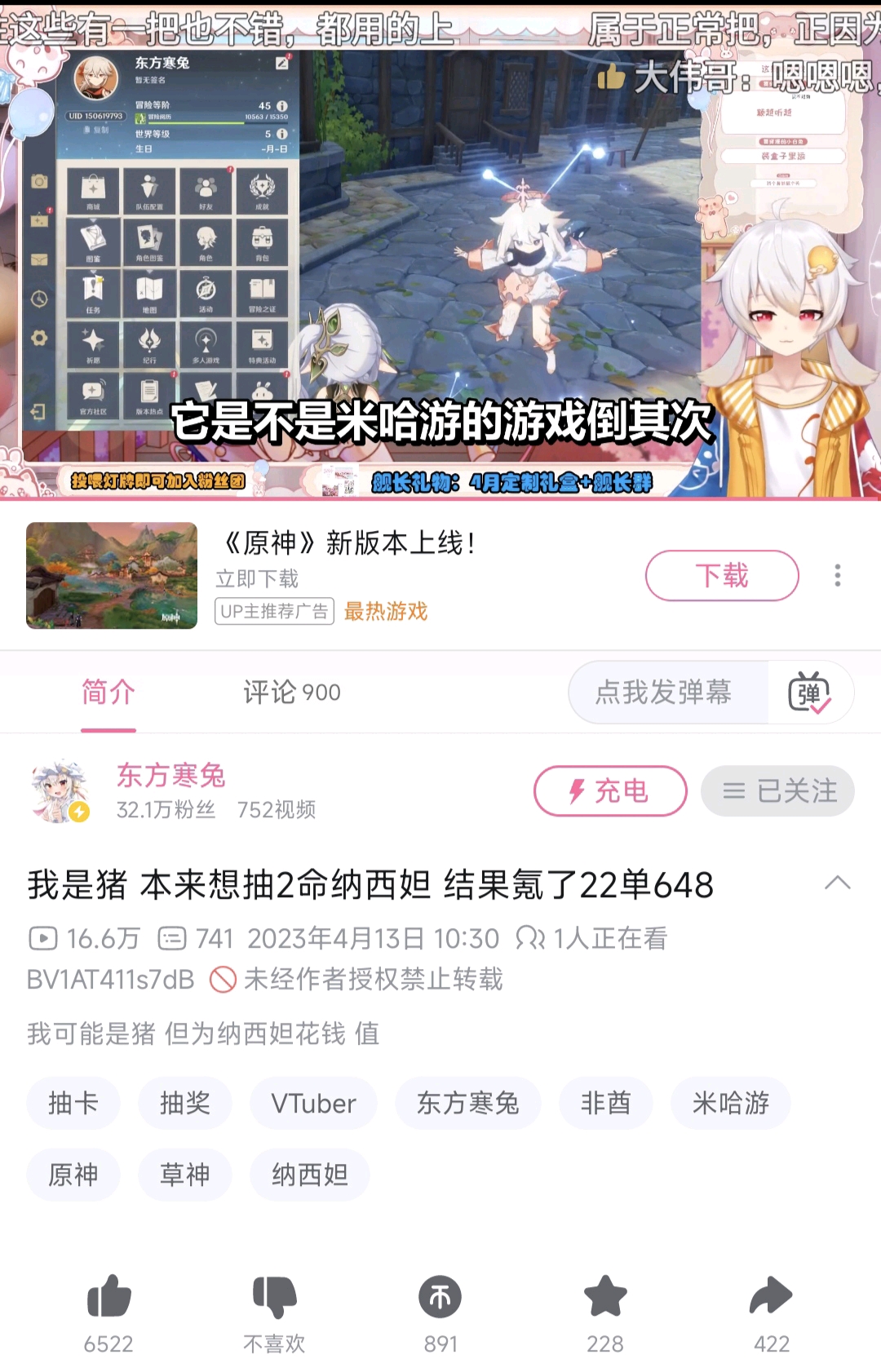Open the 纳西妲 tag
The width and height of the screenshot is (881, 1372).
point(309,1175)
